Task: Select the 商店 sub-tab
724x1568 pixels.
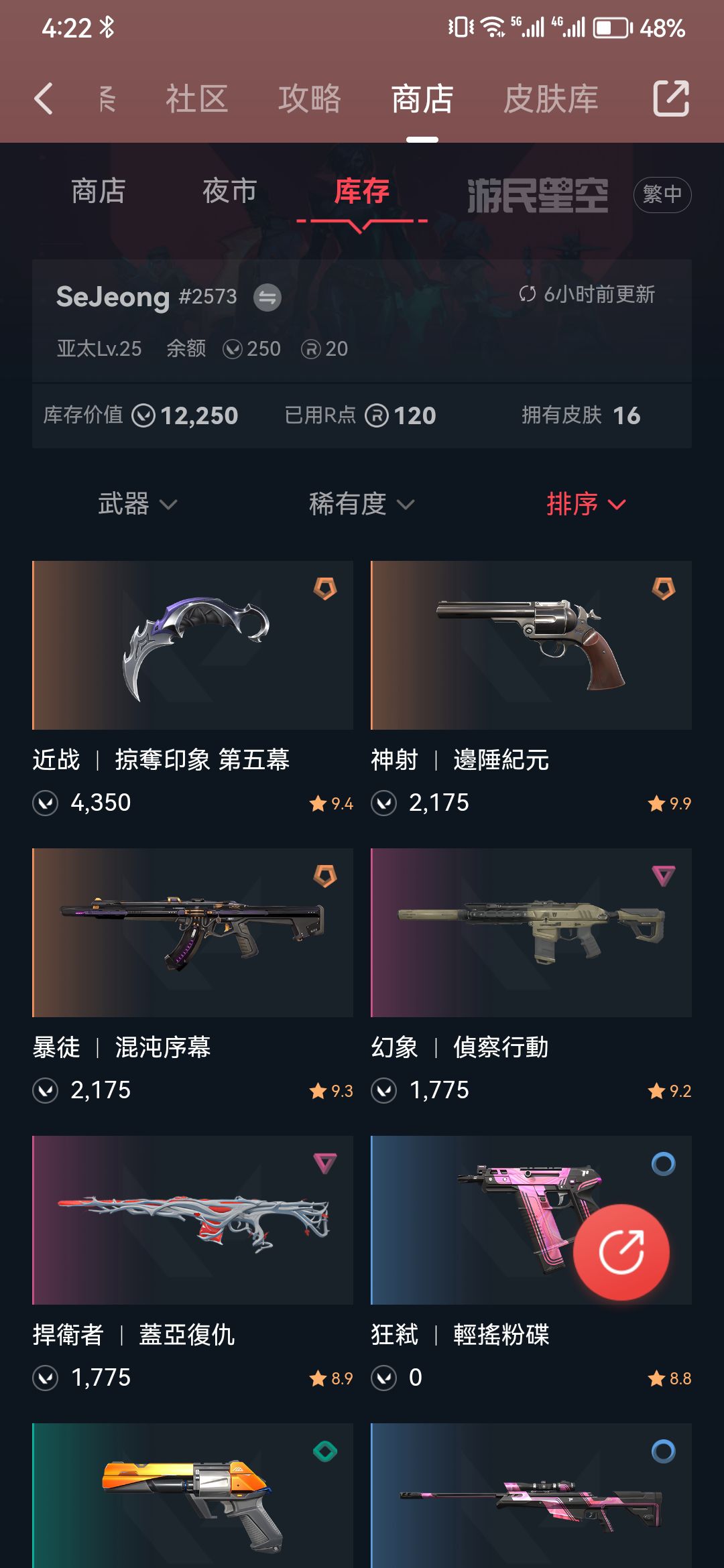Action: 99,191
